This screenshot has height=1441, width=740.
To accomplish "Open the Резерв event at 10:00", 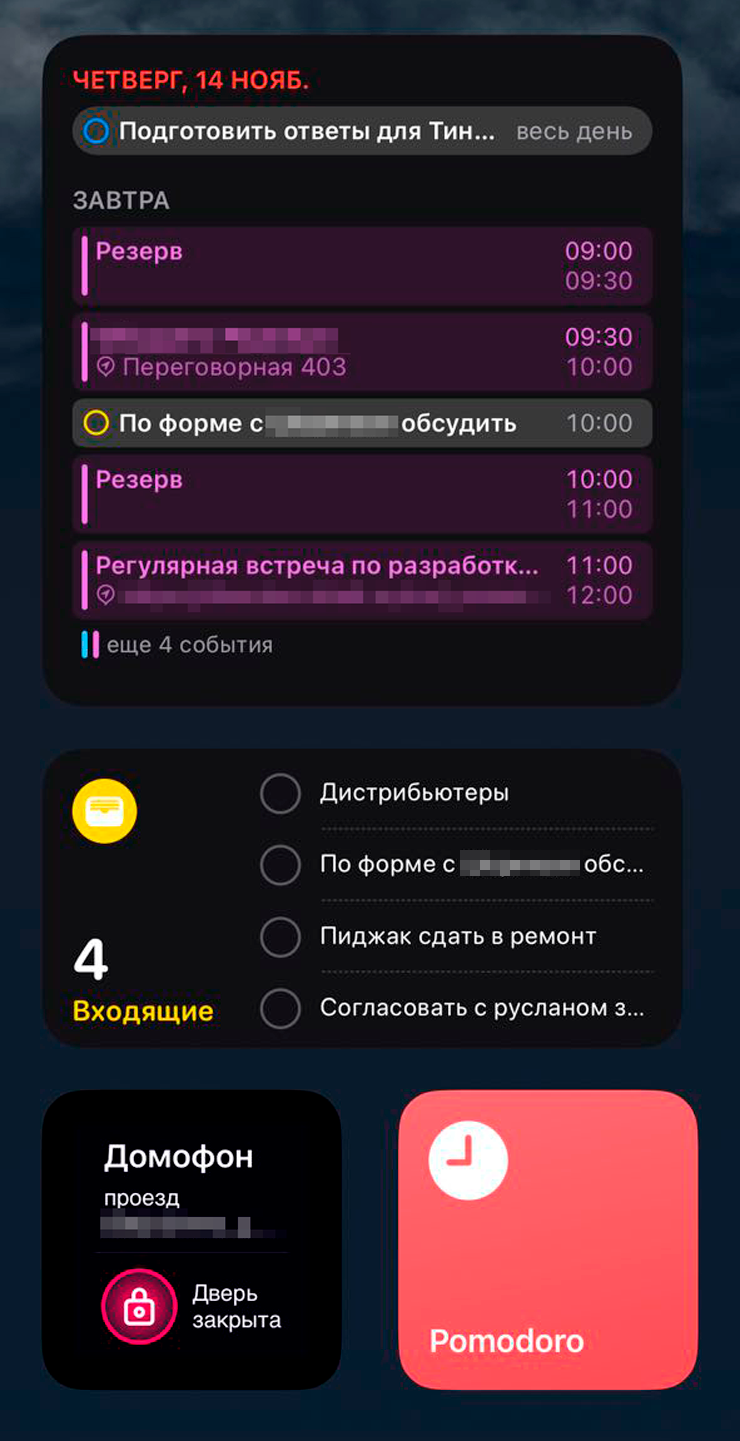I will click(362, 494).
